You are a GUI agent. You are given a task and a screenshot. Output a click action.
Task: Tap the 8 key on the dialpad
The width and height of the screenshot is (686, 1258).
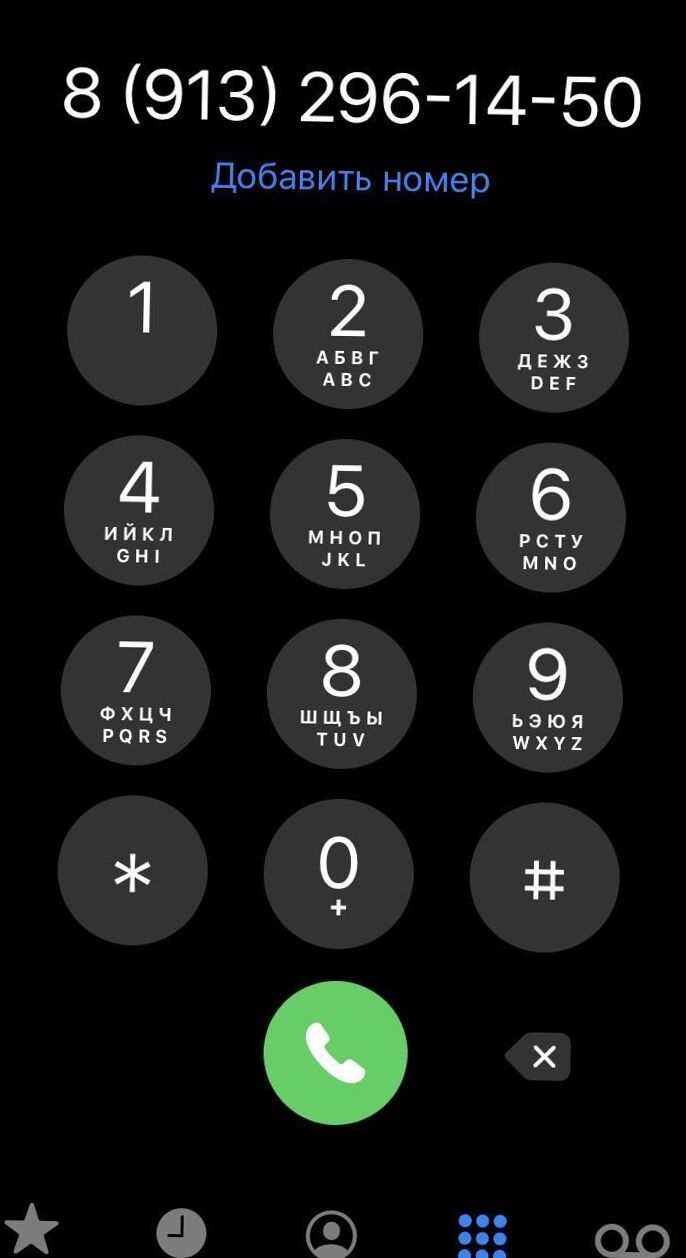(x=342, y=694)
